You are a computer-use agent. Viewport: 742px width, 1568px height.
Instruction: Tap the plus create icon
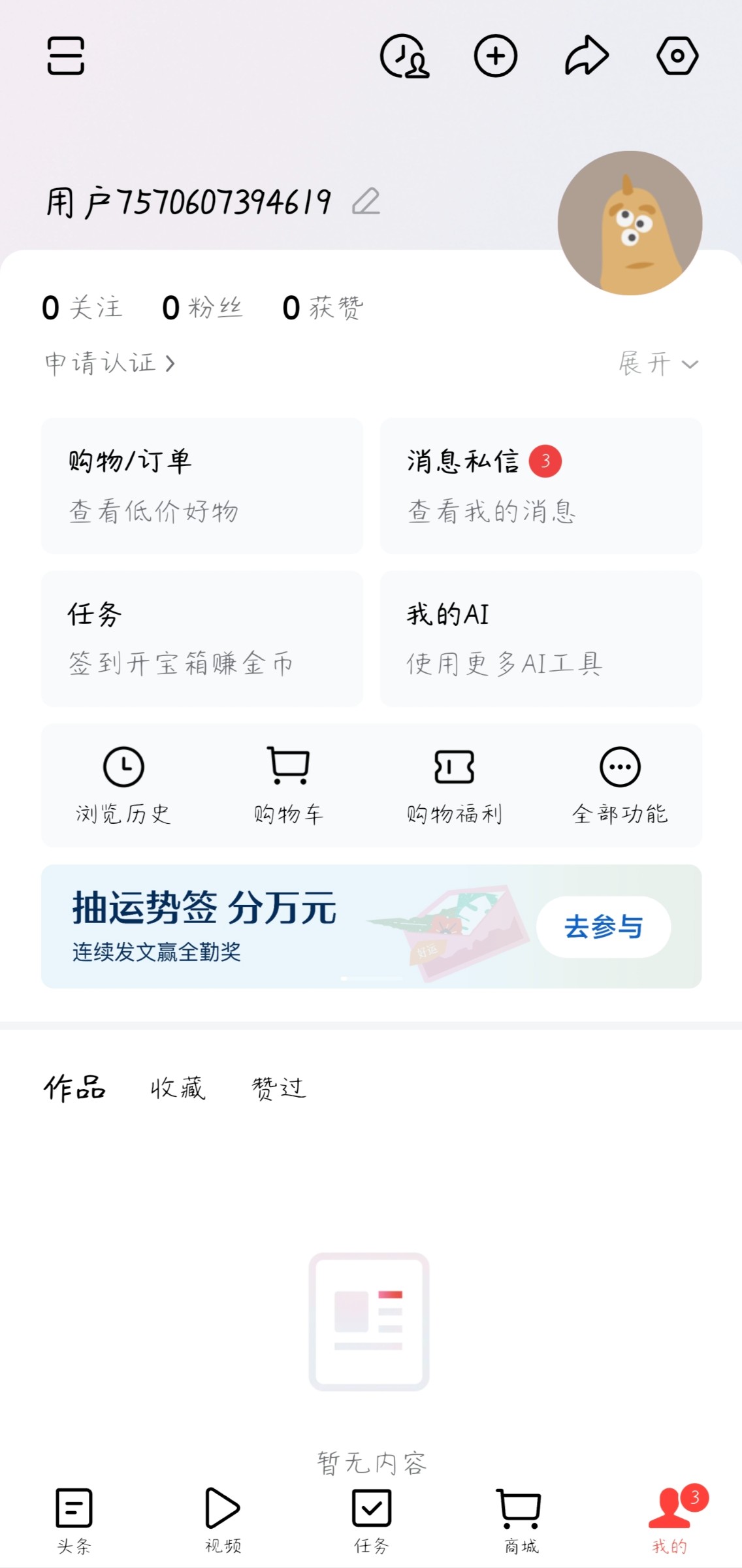pos(496,56)
